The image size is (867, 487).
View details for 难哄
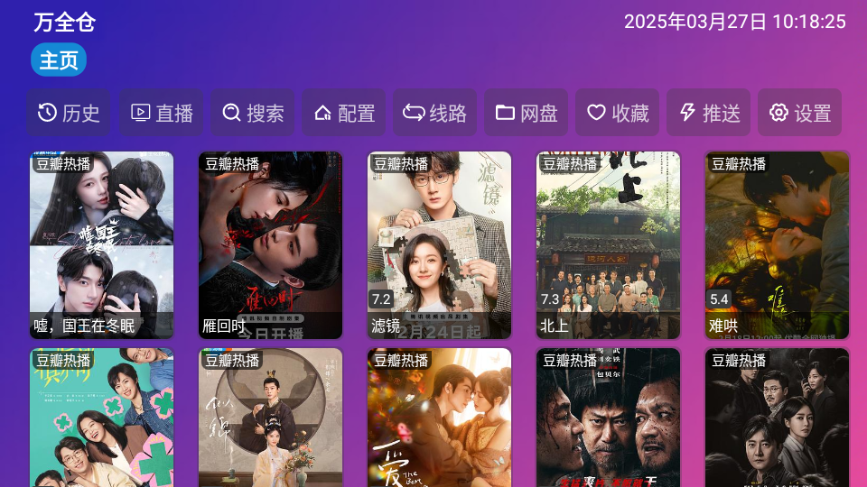[777, 245]
